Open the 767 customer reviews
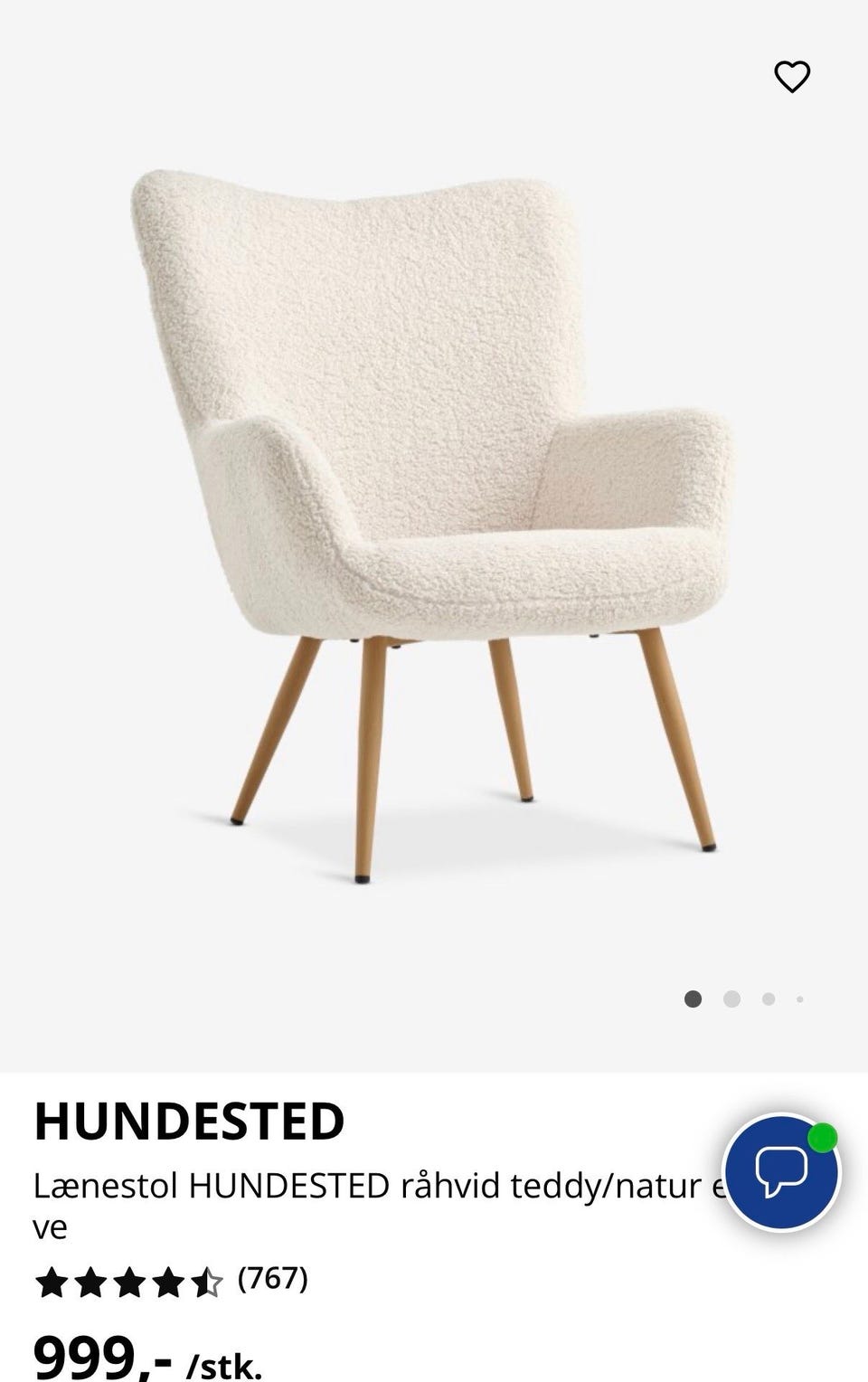Image resolution: width=868 pixels, height=1382 pixels. (272, 1279)
